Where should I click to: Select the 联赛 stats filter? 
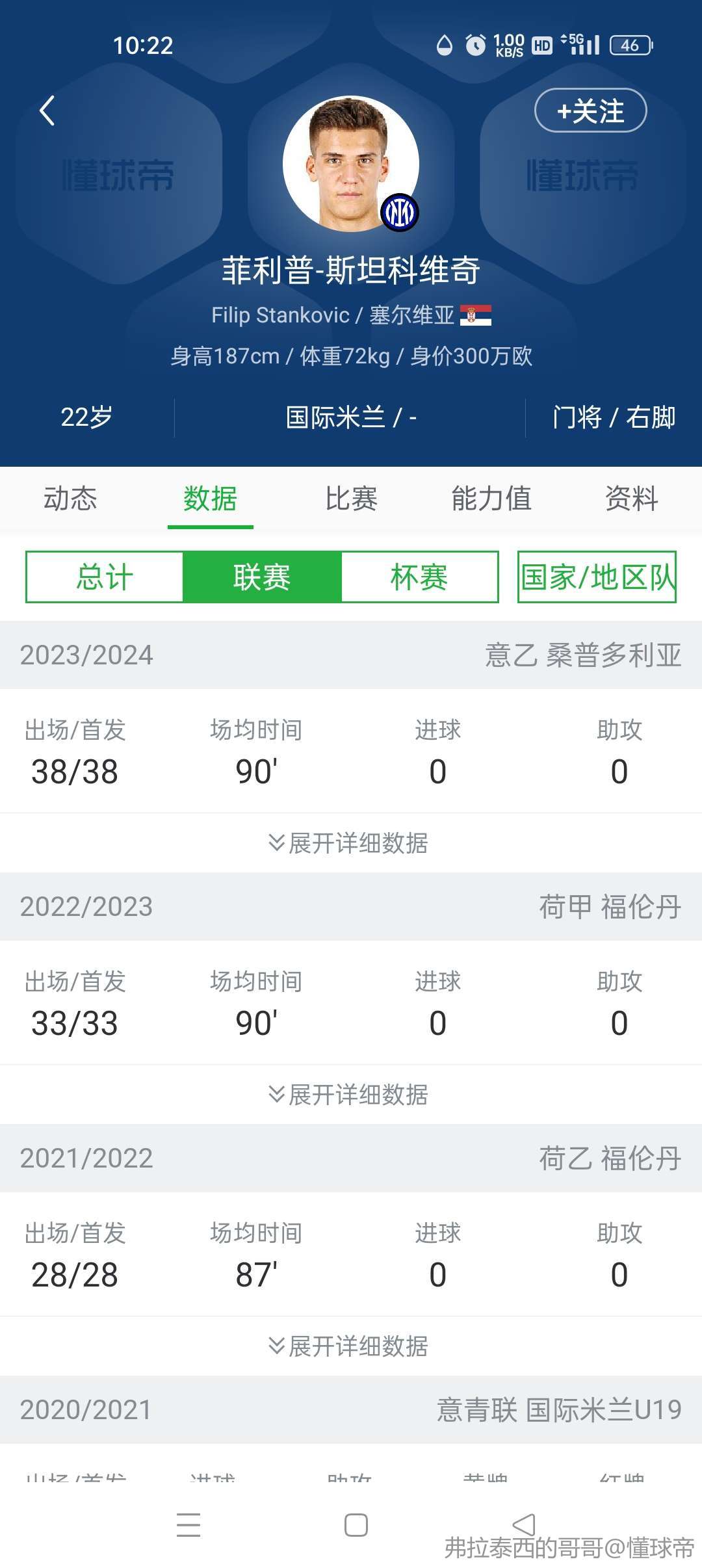[262, 577]
